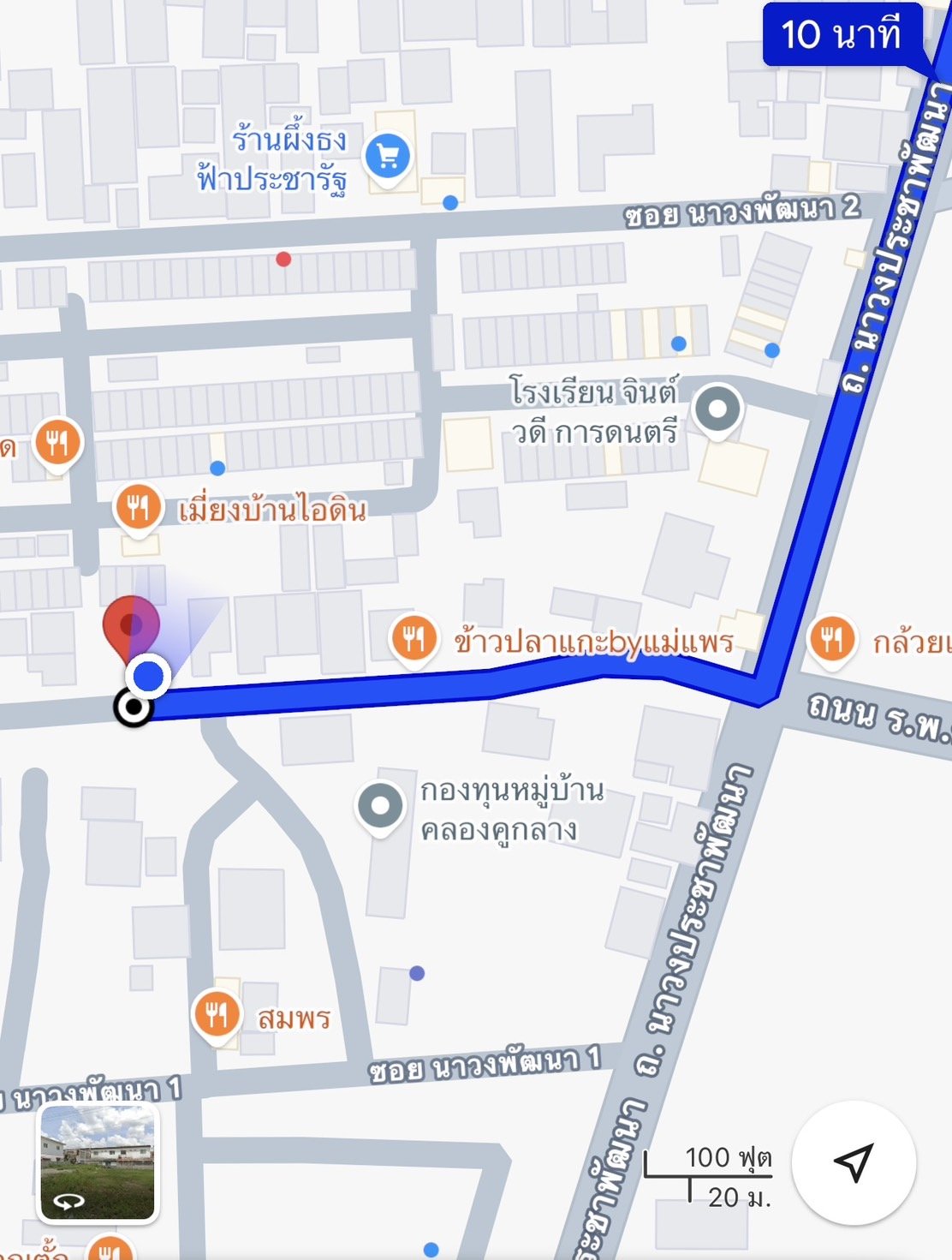Tap the red destination pin

(x=131, y=627)
